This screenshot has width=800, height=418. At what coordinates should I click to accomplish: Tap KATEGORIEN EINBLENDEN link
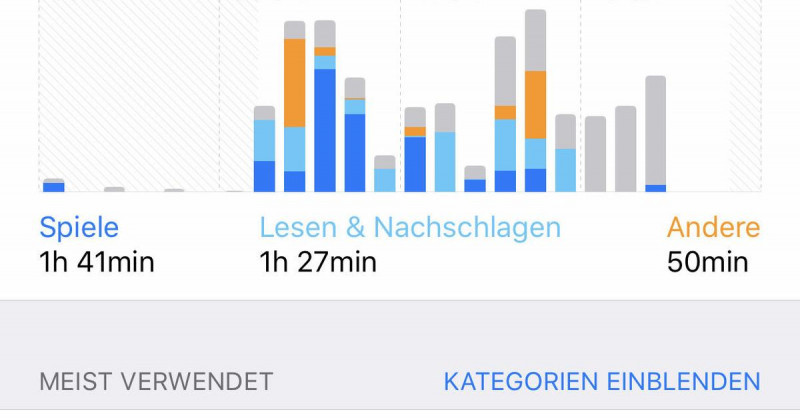(601, 381)
